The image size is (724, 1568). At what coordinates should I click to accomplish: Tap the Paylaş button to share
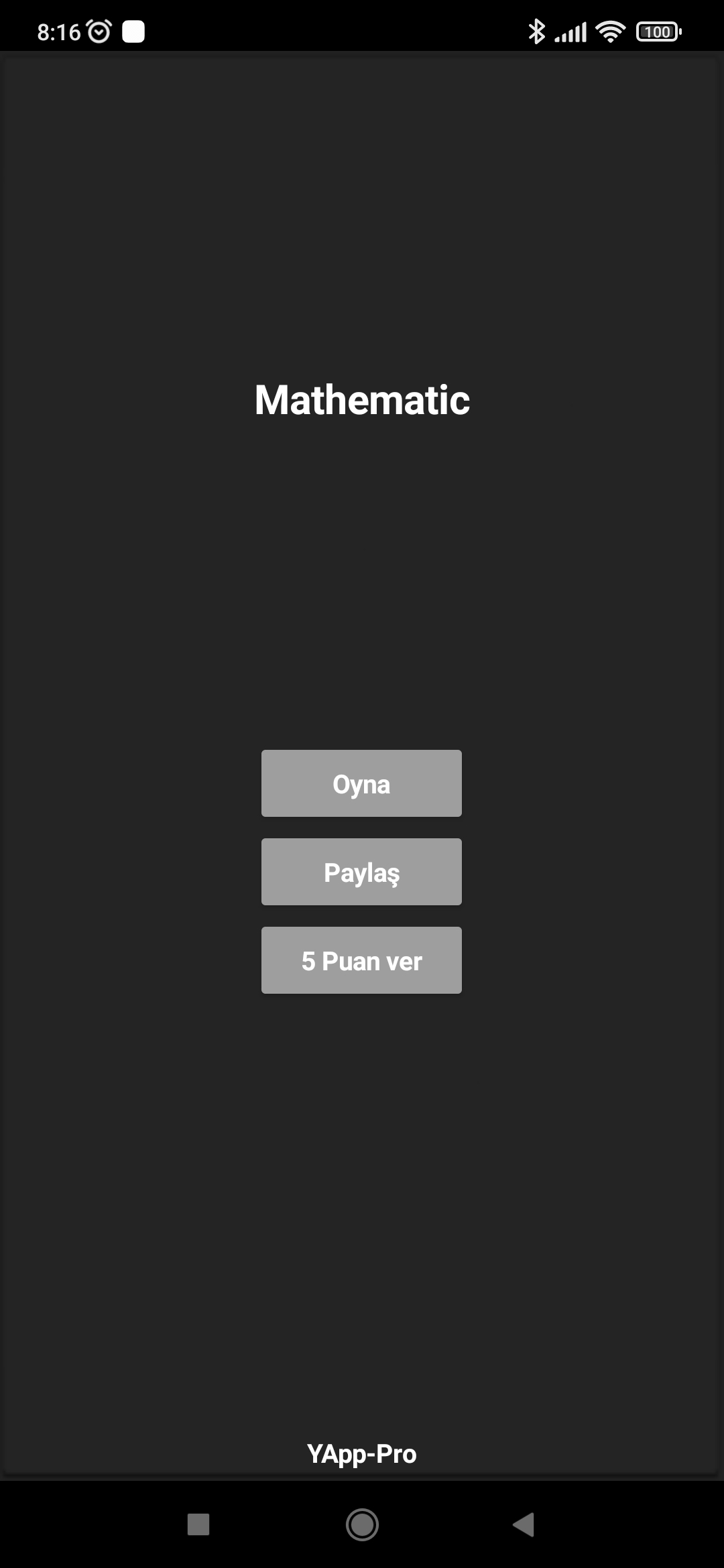[361, 872]
